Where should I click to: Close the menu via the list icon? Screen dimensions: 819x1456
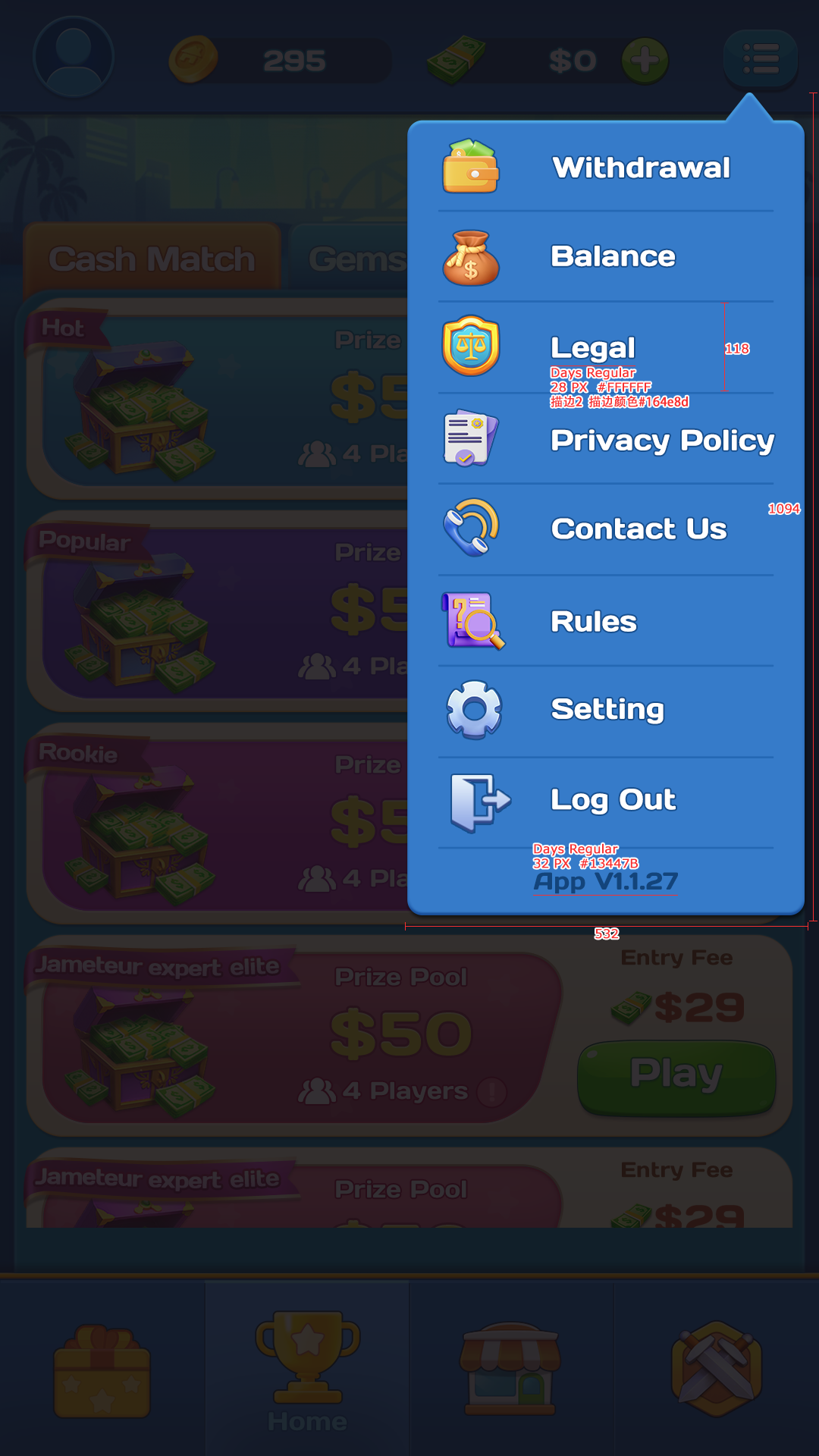761,59
